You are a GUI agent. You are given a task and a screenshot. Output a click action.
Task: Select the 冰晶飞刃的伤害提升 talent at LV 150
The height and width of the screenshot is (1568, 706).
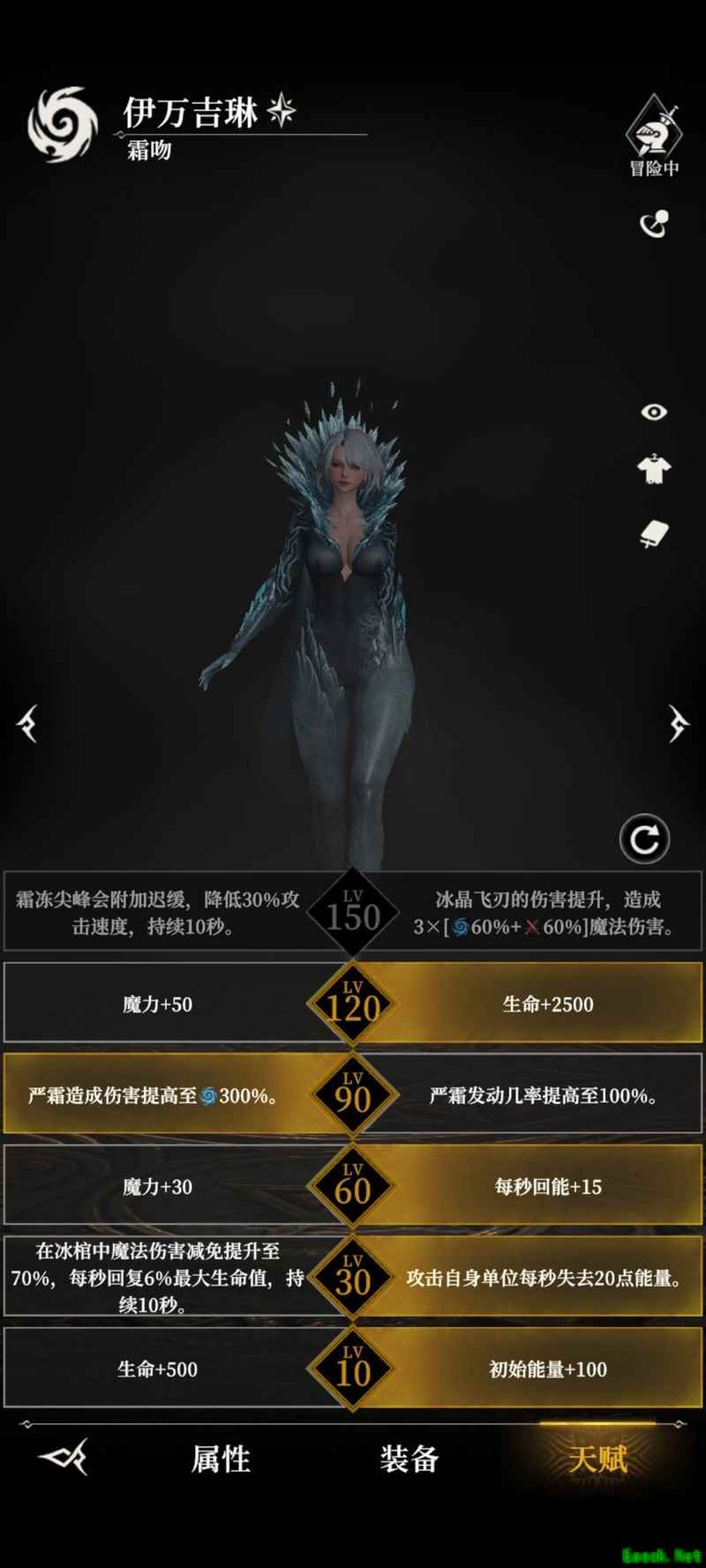click(547, 913)
